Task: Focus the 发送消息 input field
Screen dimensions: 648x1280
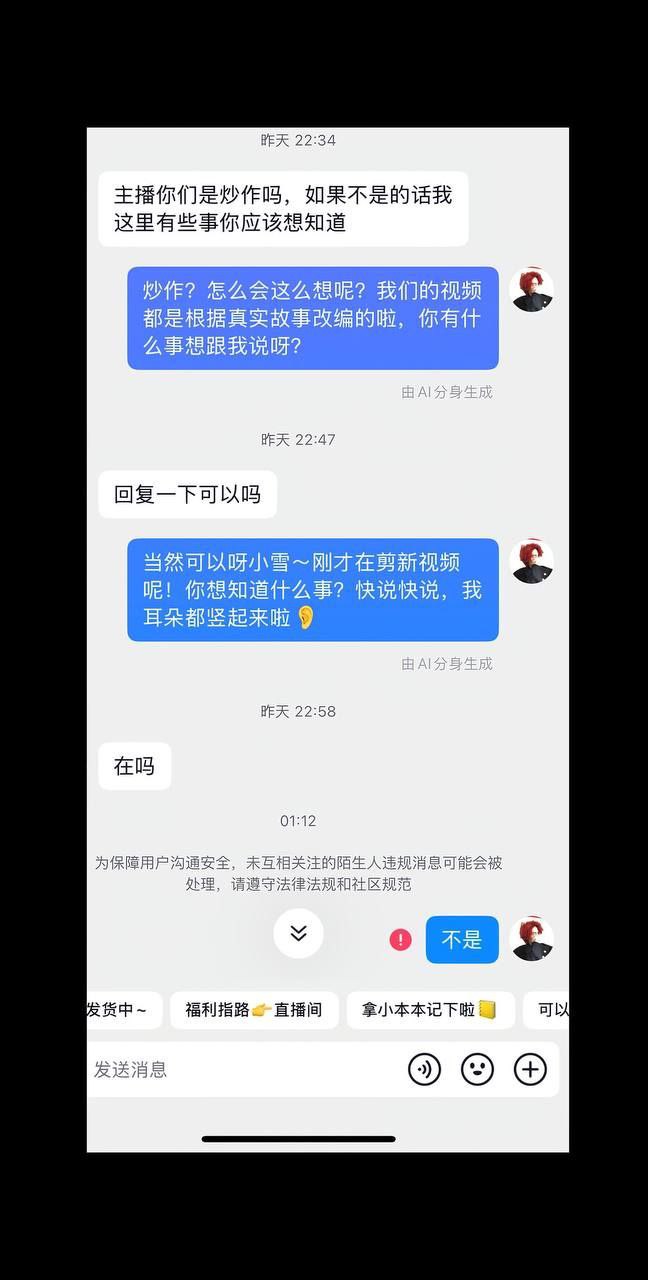Action: coord(240,1069)
